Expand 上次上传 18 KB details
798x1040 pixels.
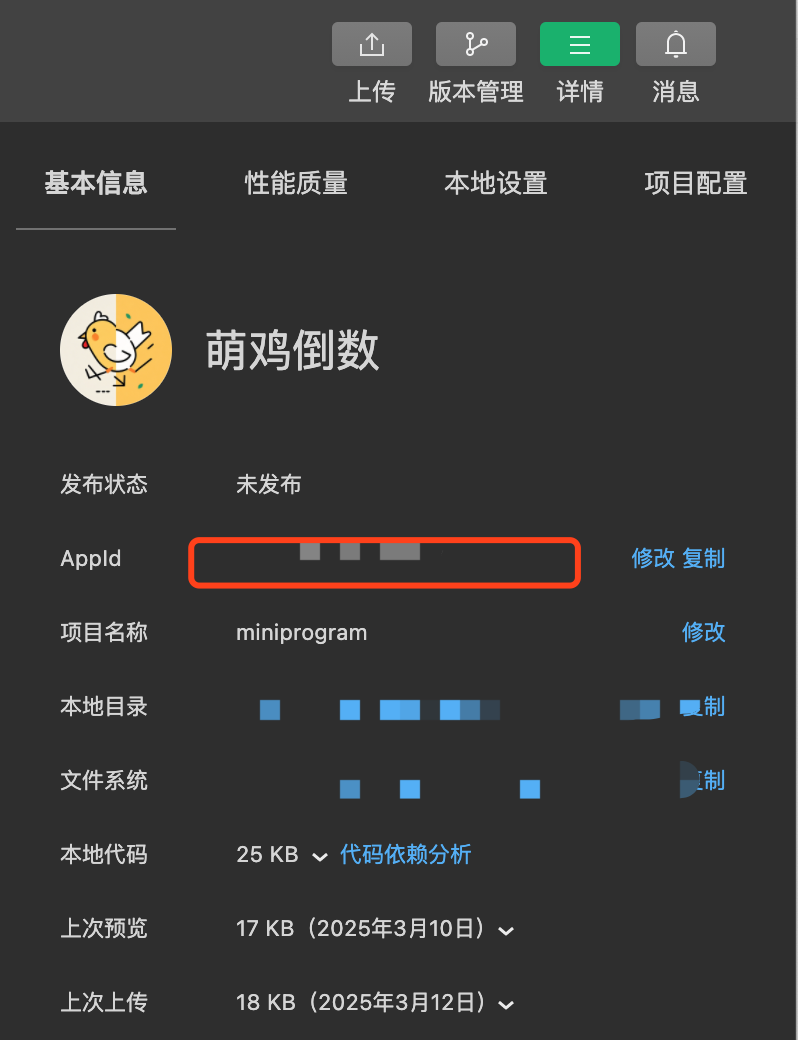(506, 1004)
